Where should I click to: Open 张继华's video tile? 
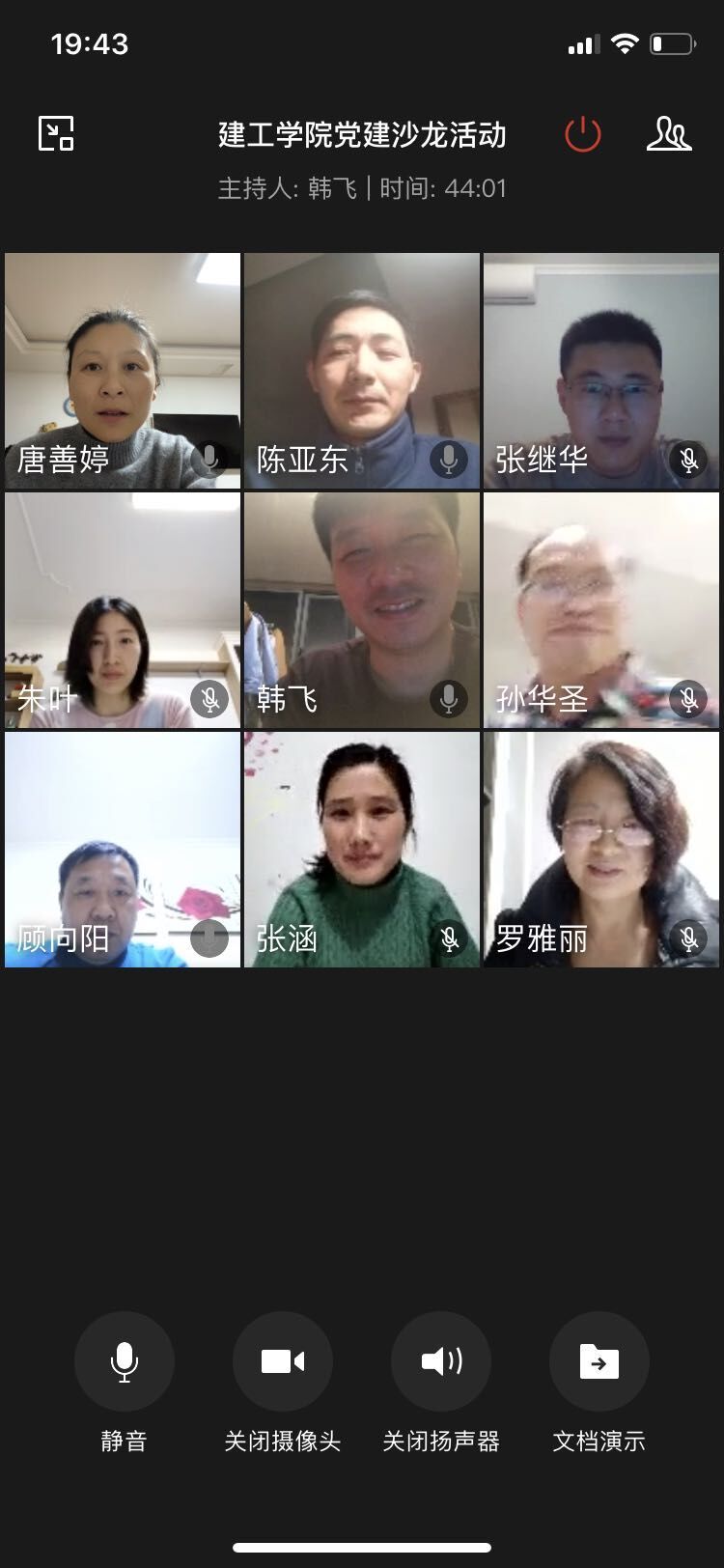point(601,370)
